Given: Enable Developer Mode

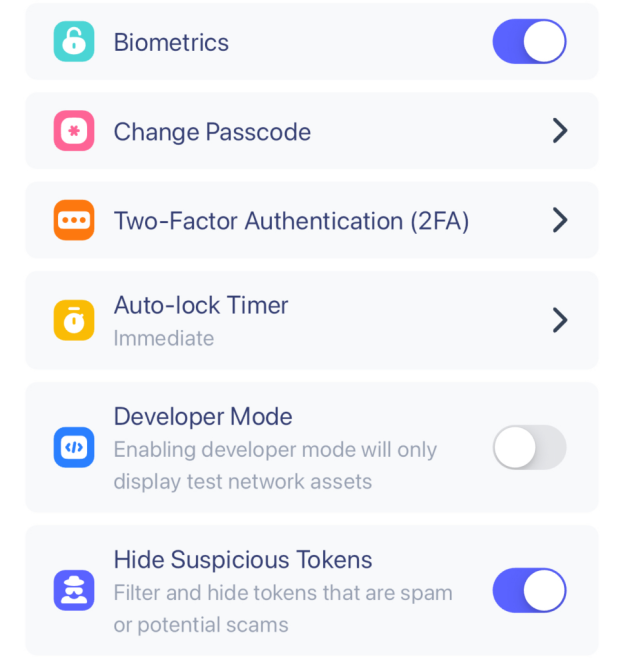Looking at the screenshot, I should coord(529,447).
